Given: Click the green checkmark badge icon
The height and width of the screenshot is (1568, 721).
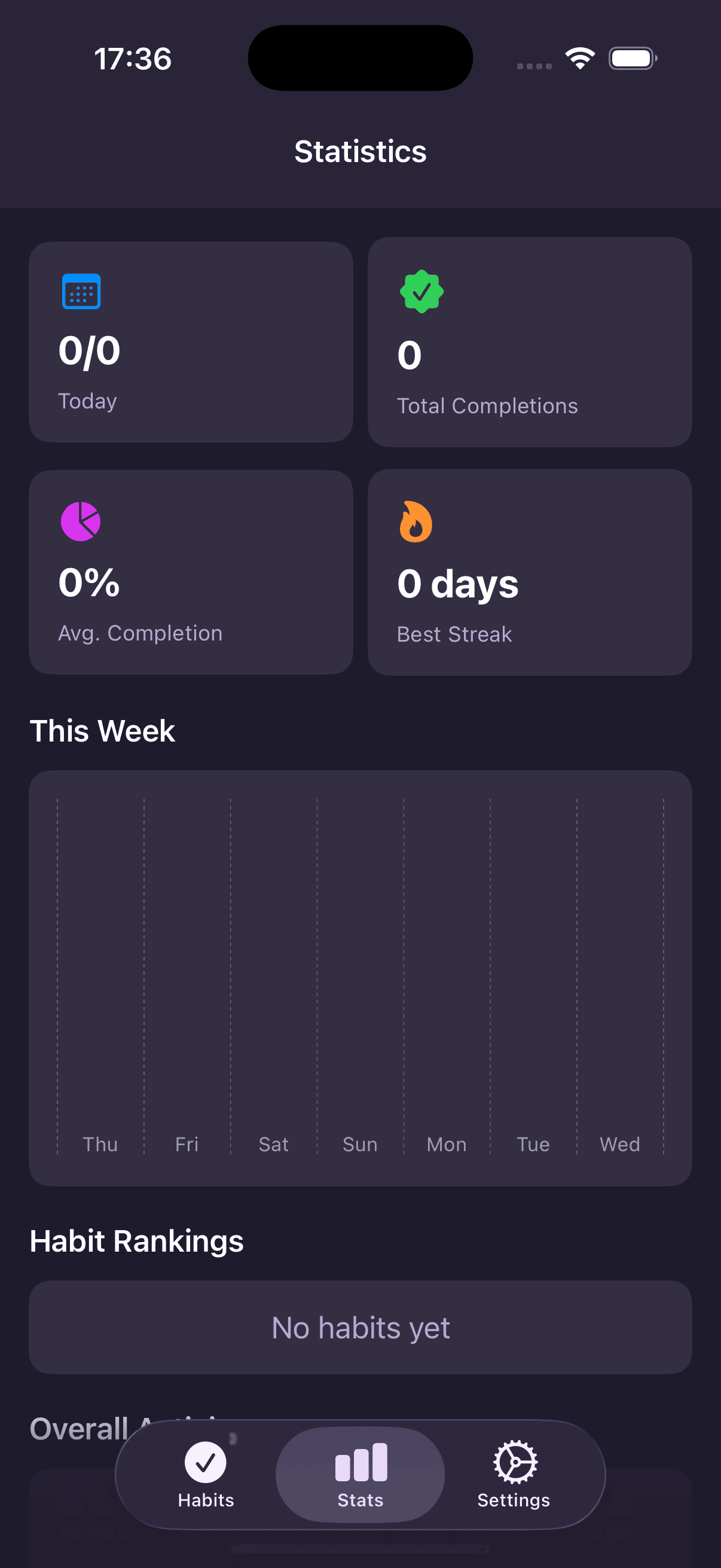Looking at the screenshot, I should (421, 292).
